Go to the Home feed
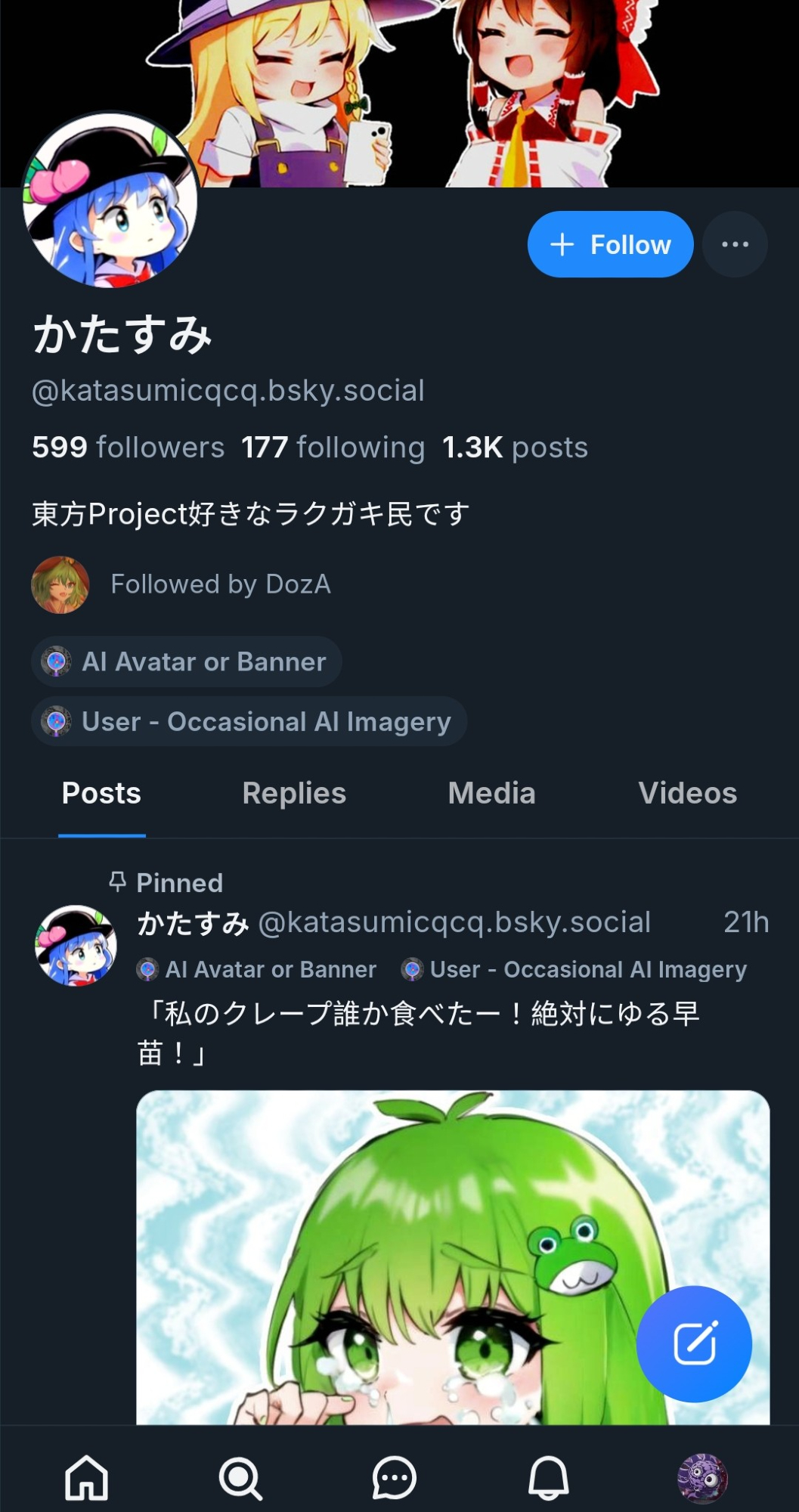The height and width of the screenshot is (1512, 799). [x=87, y=1477]
